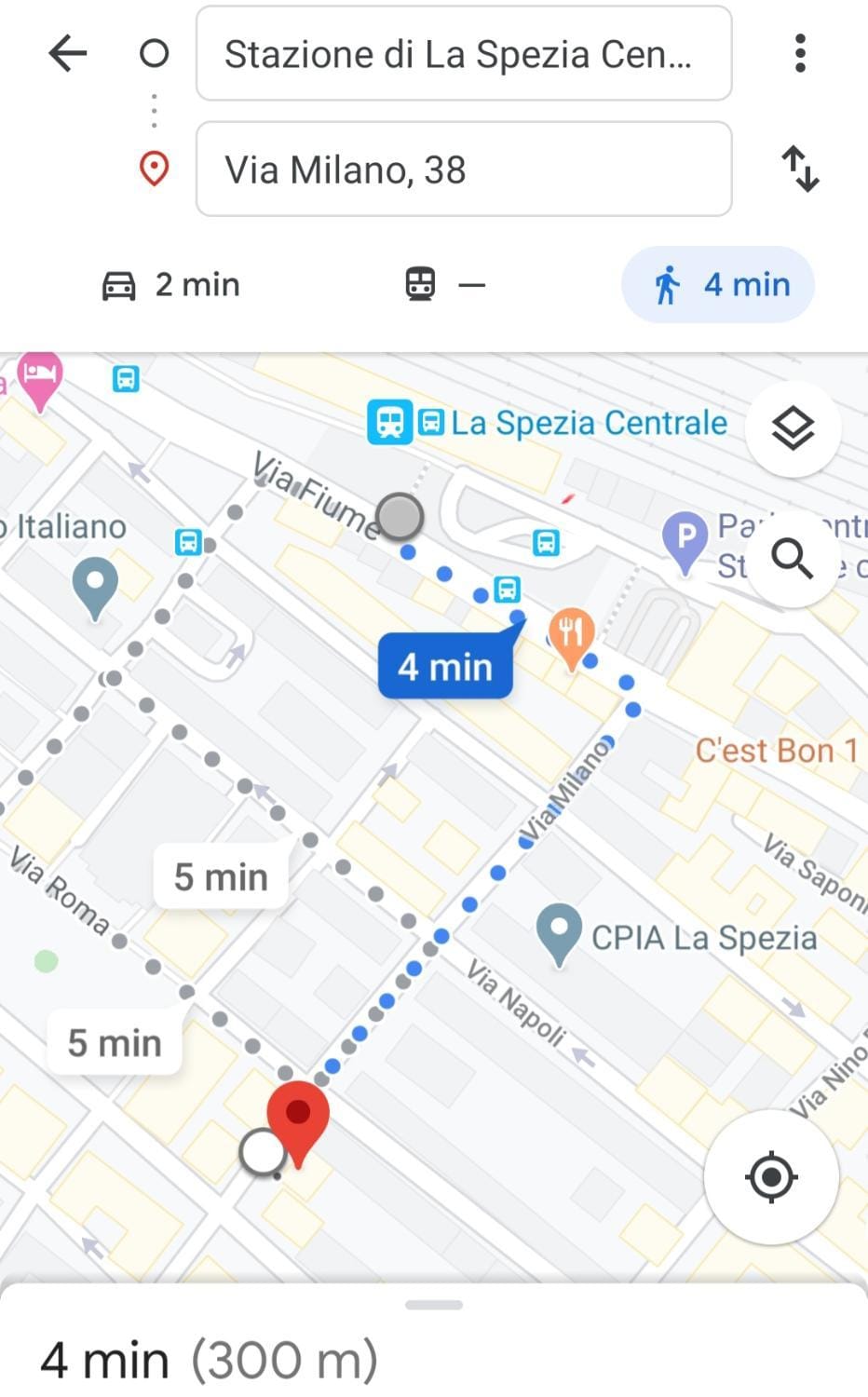Switch to public transit mode
Screen dimensions: 868x1397
[x=444, y=284]
